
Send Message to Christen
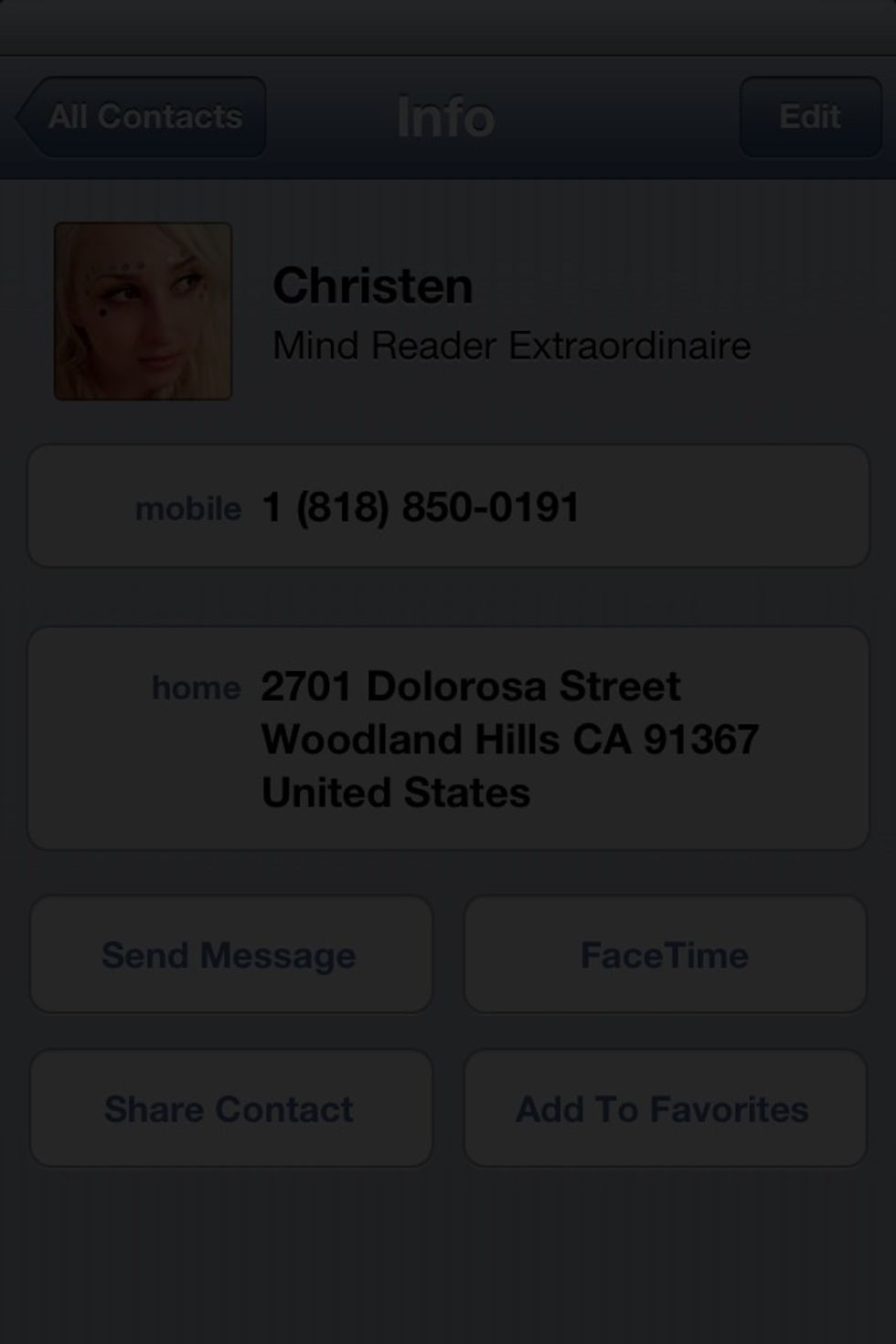pos(230,955)
